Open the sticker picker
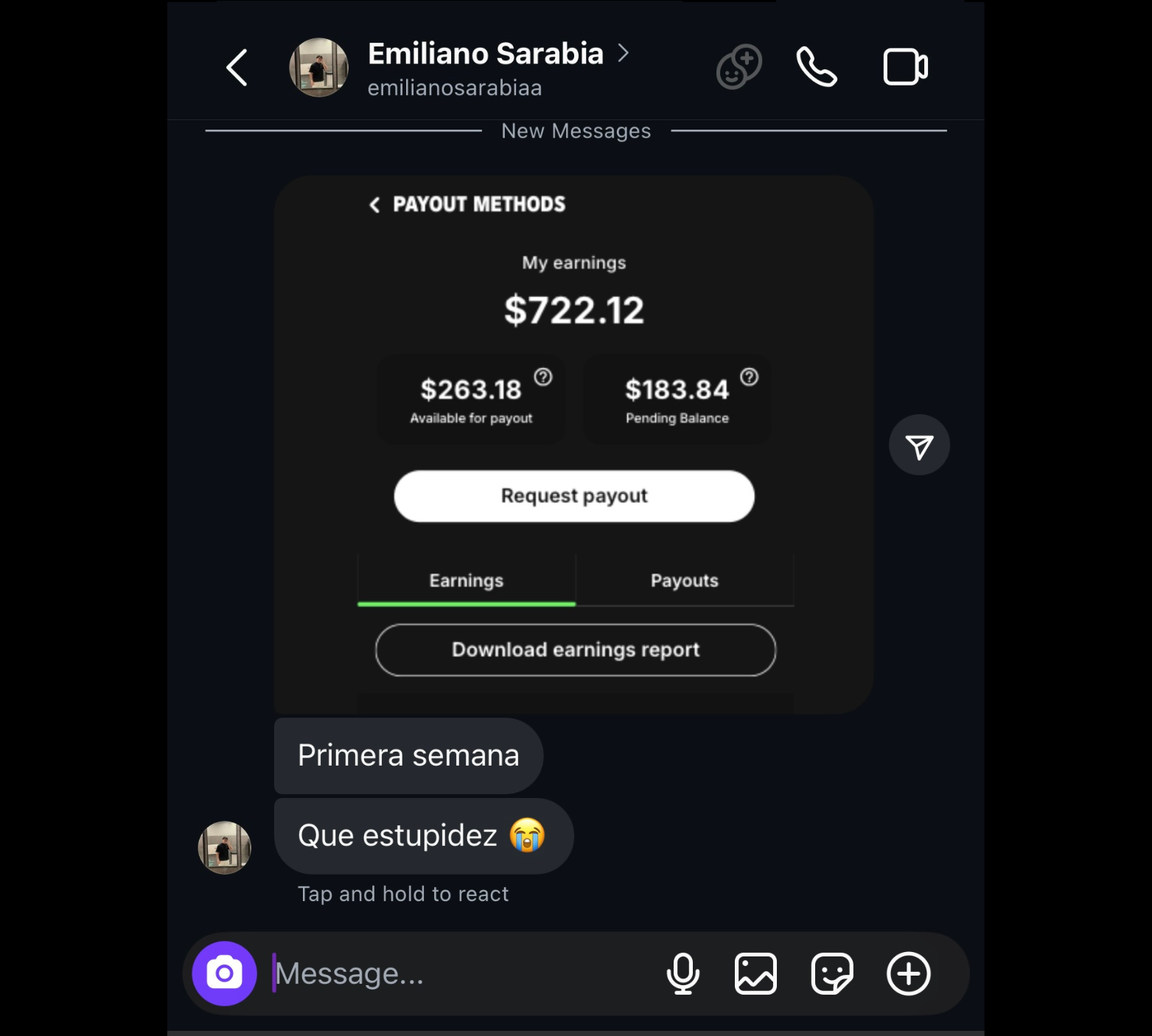The image size is (1152, 1036). point(832,973)
